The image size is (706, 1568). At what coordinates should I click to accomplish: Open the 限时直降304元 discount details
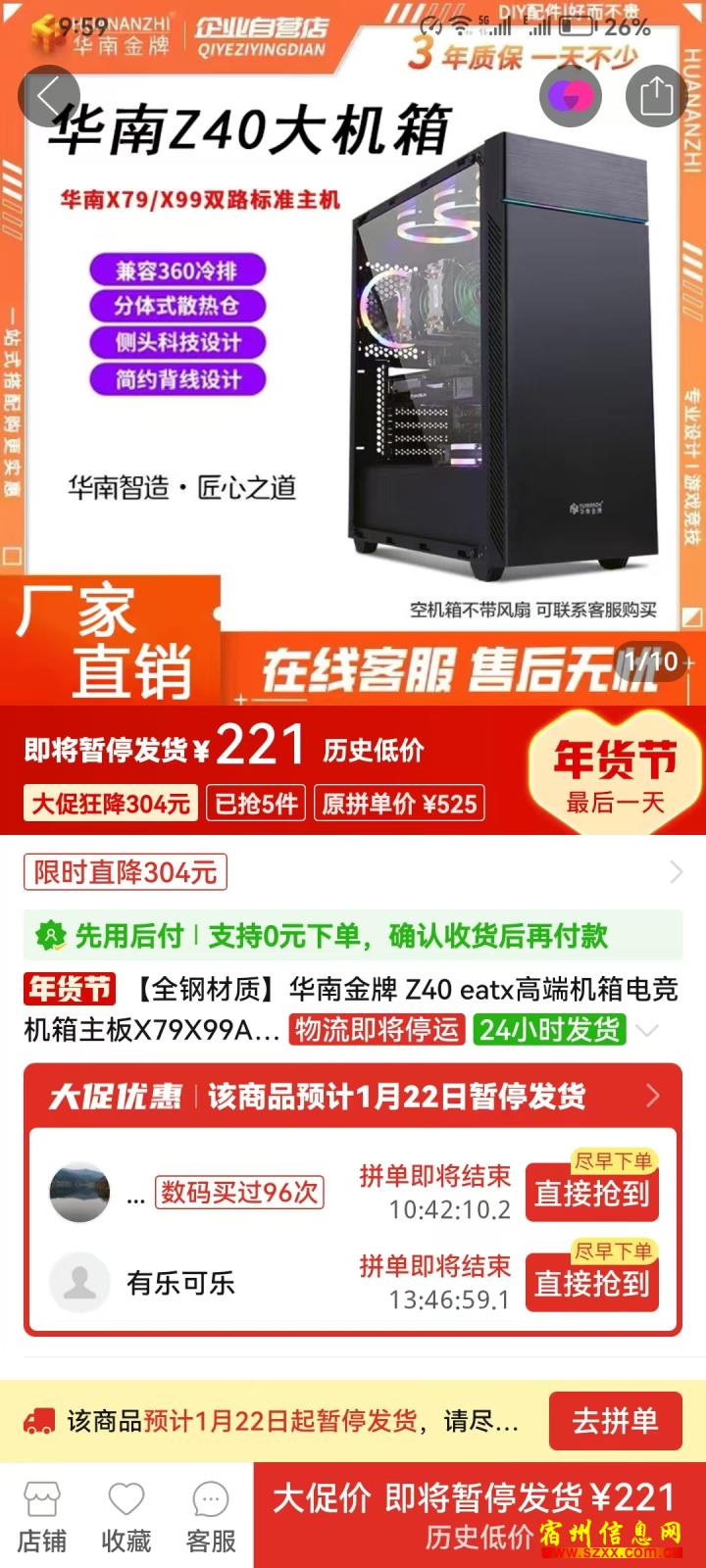(353, 871)
